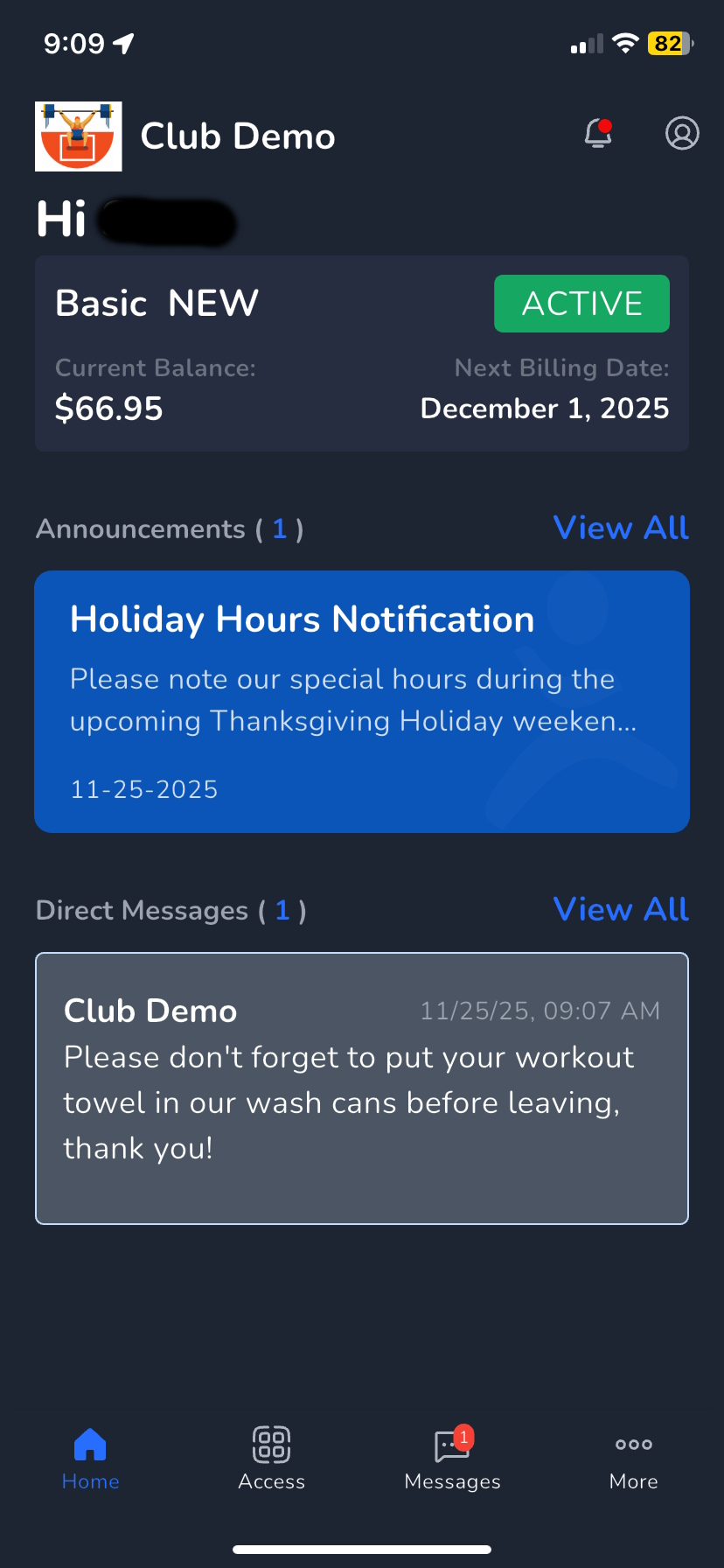Open the profile account icon
The image size is (724, 1568).
(x=682, y=134)
